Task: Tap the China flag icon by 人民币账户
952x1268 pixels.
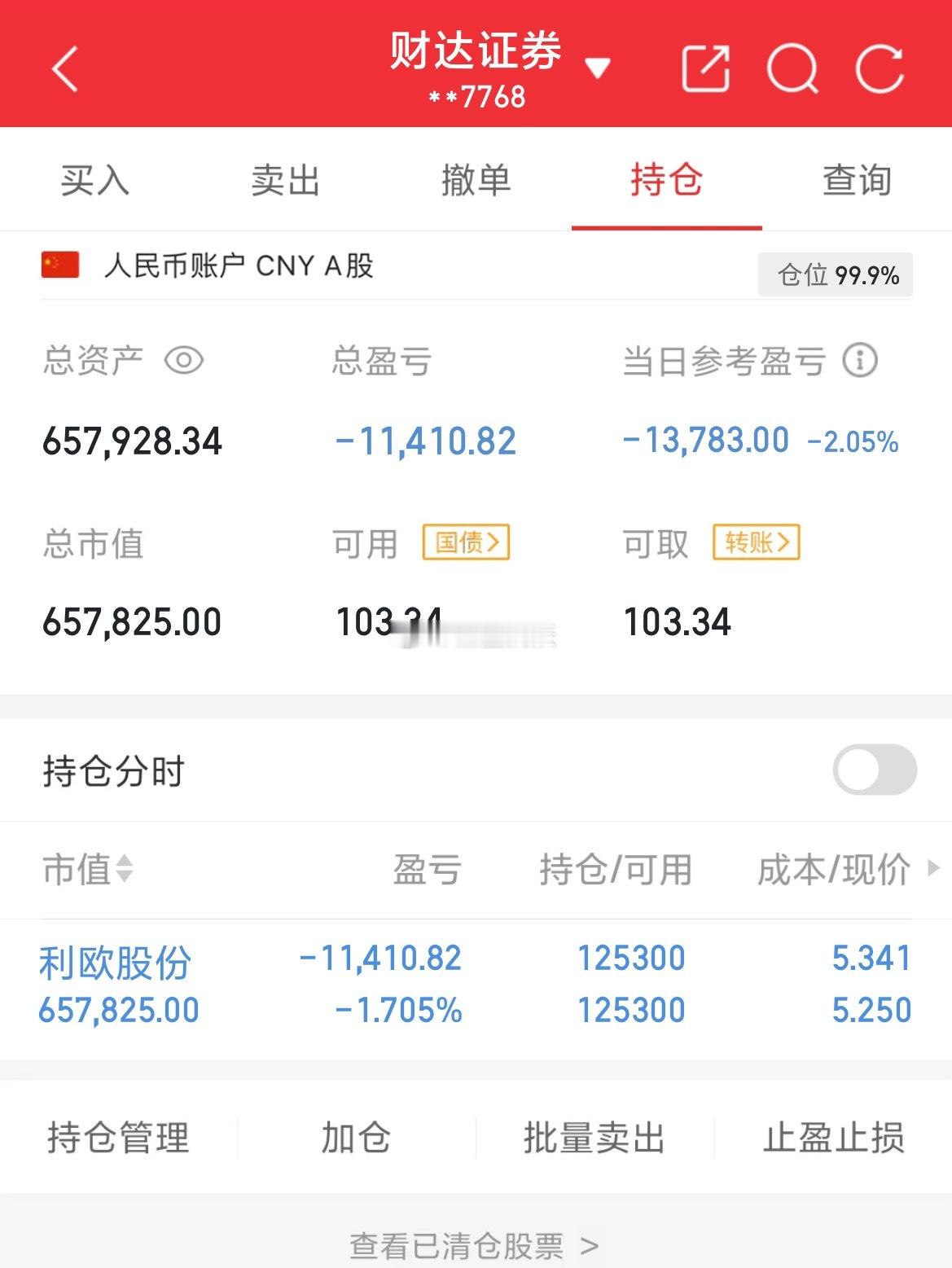Action: [x=58, y=264]
